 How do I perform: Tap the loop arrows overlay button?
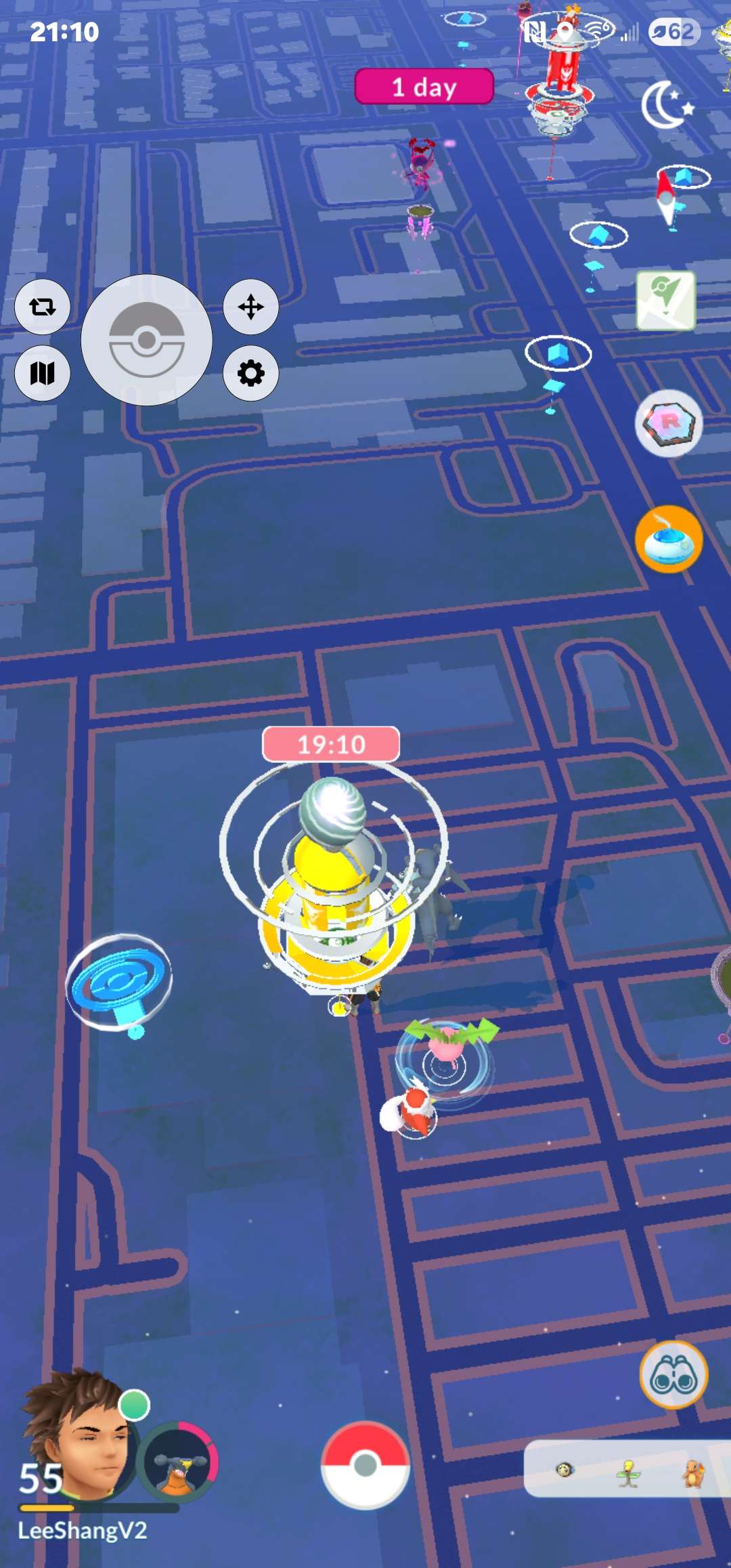click(x=43, y=307)
